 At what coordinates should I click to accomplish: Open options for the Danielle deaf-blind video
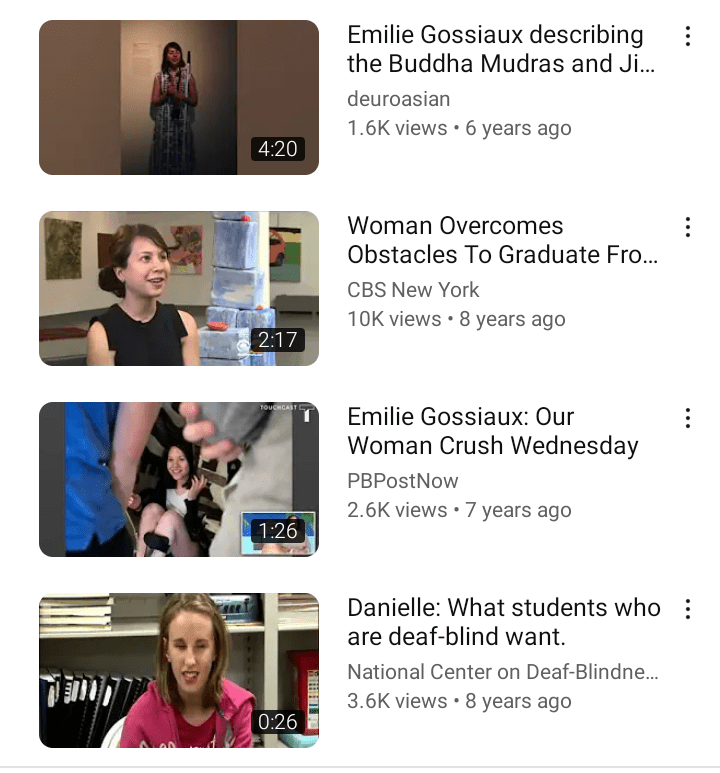(x=687, y=609)
